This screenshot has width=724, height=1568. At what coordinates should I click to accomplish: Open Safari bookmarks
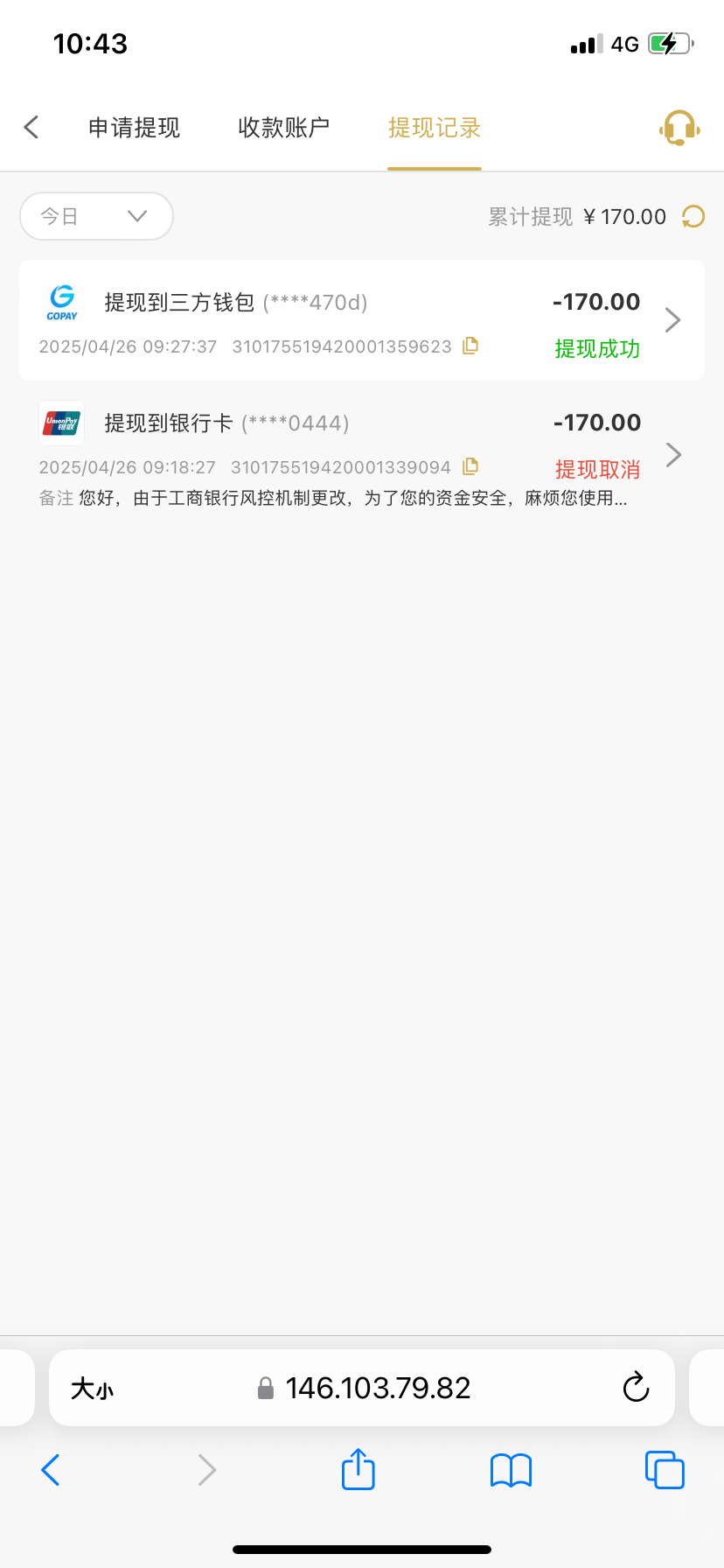tap(512, 1470)
